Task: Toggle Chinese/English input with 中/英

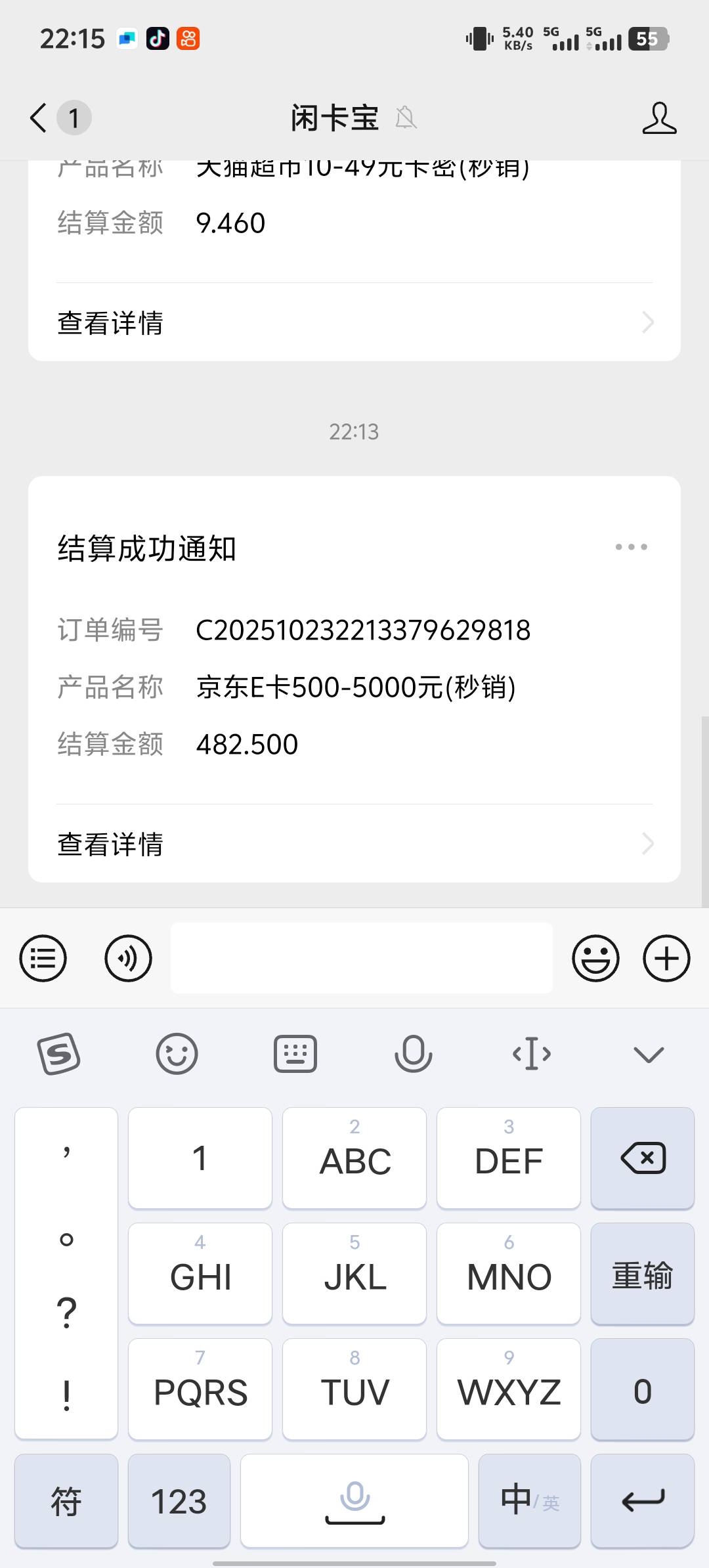Action: 530,1501
